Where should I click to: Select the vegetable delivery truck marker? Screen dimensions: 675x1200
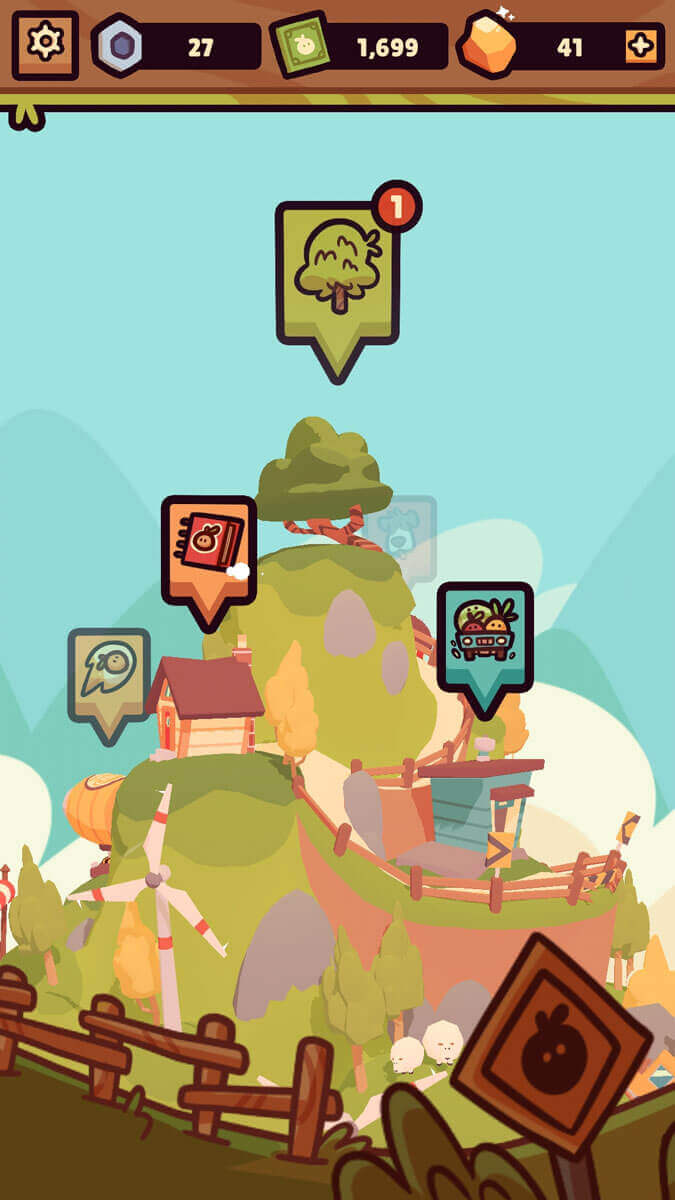[x=485, y=633]
